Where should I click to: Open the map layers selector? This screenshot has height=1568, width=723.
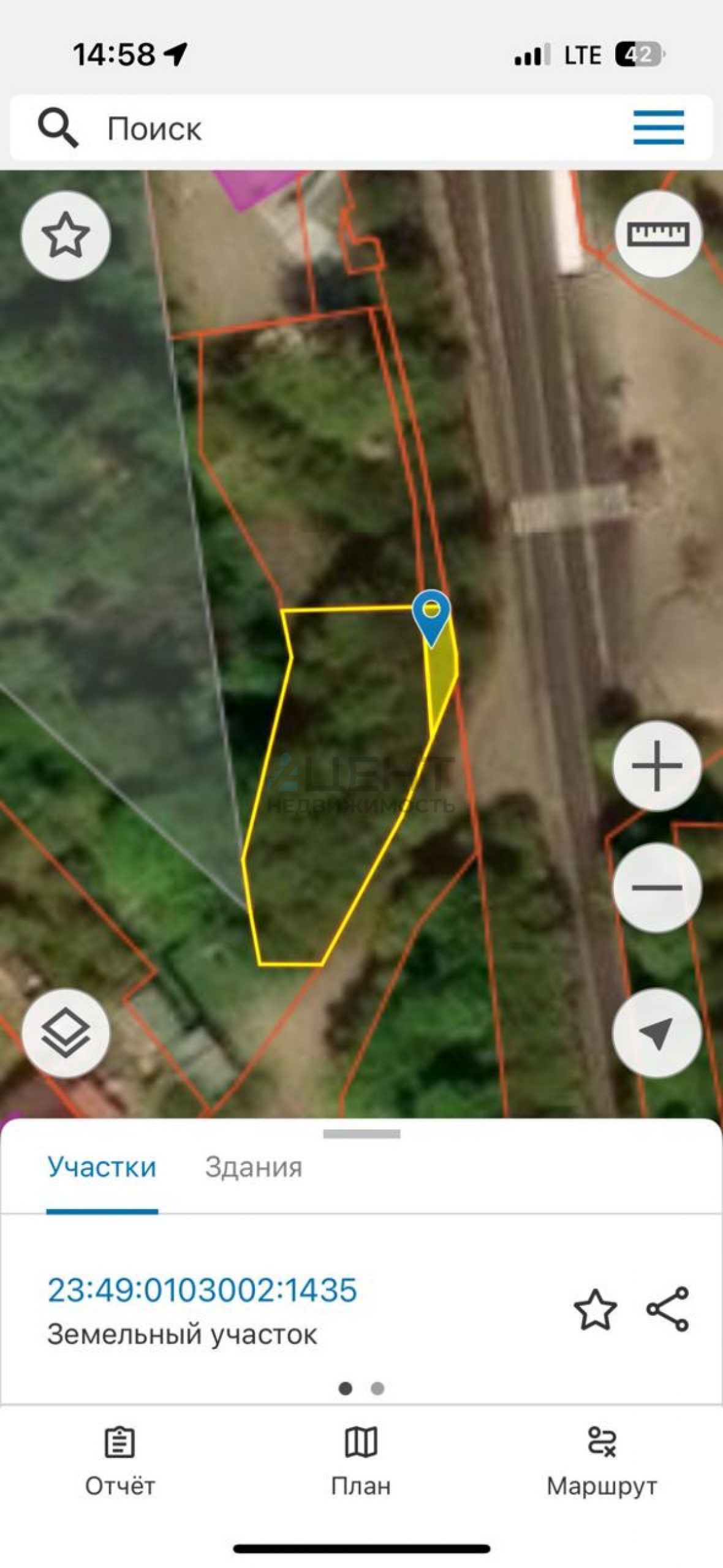[x=66, y=1034]
